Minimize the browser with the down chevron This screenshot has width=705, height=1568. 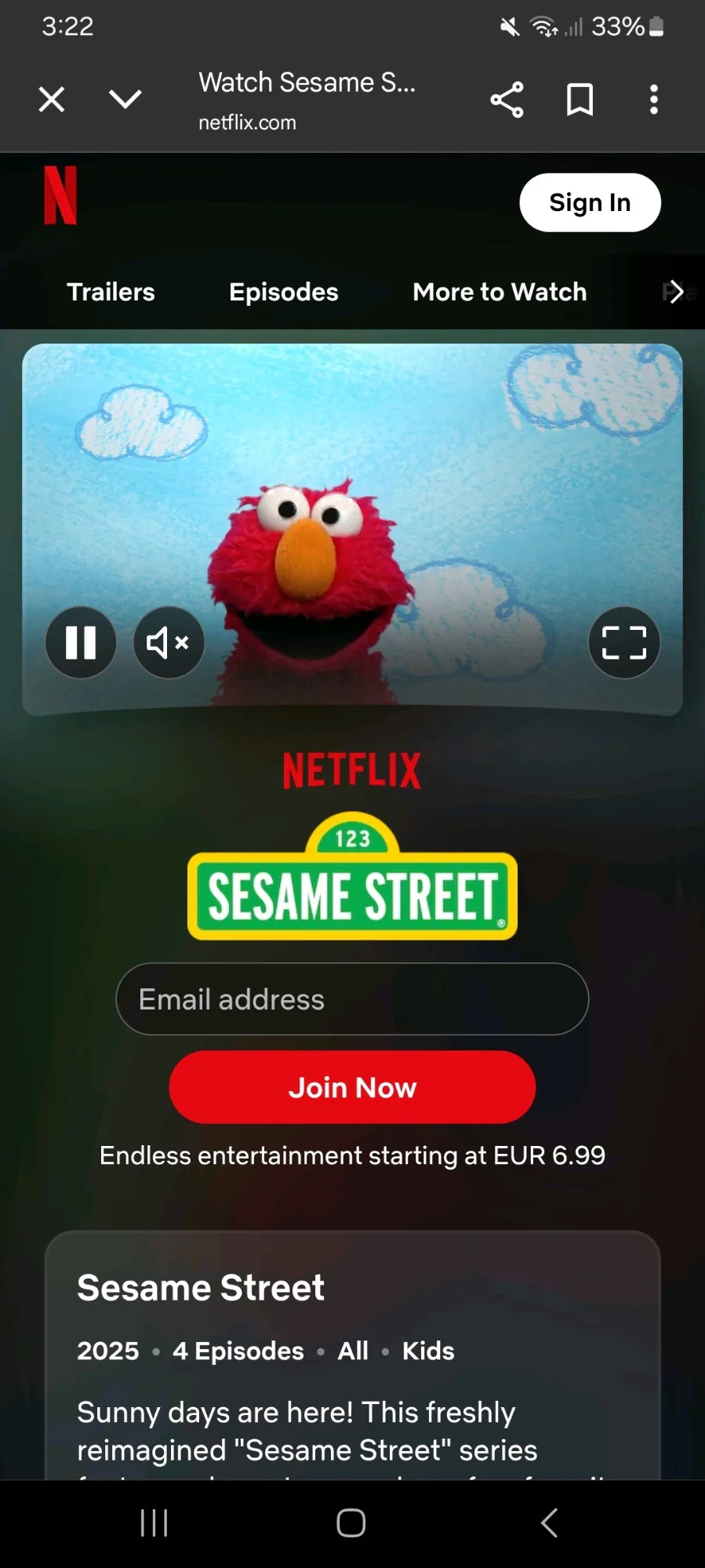coord(125,100)
